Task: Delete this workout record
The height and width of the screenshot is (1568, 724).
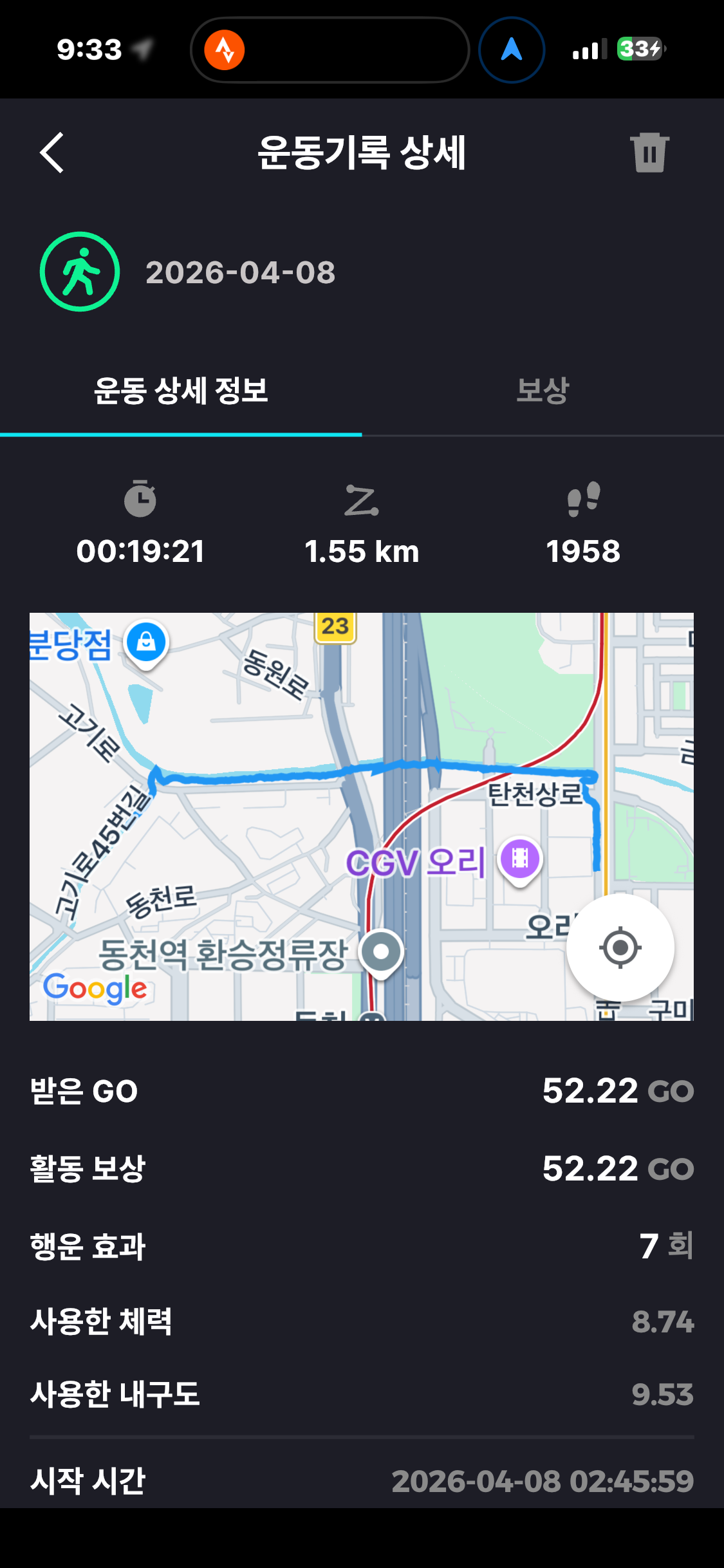Action: (649, 153)
